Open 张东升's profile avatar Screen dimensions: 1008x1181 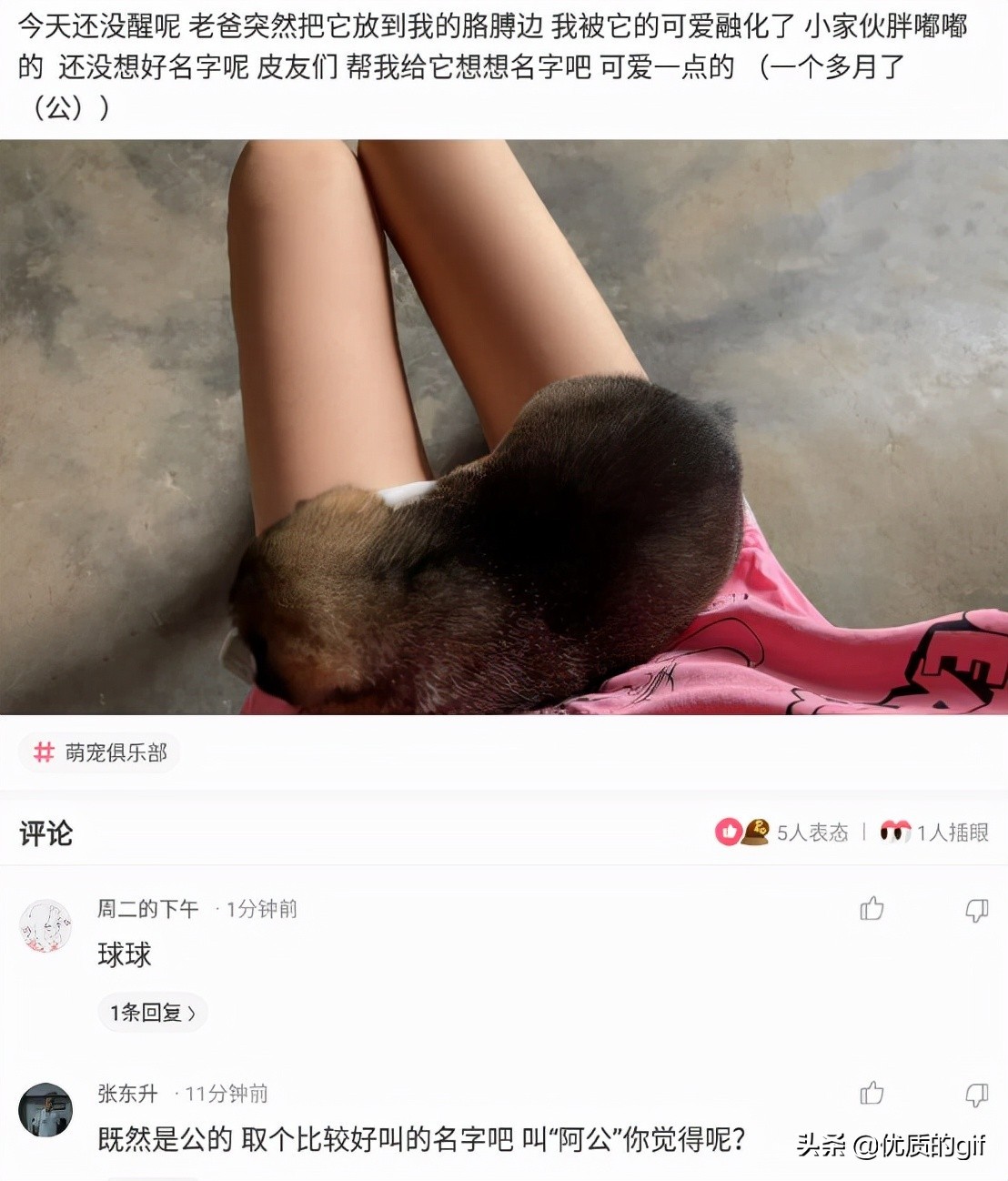[45, 1110]
